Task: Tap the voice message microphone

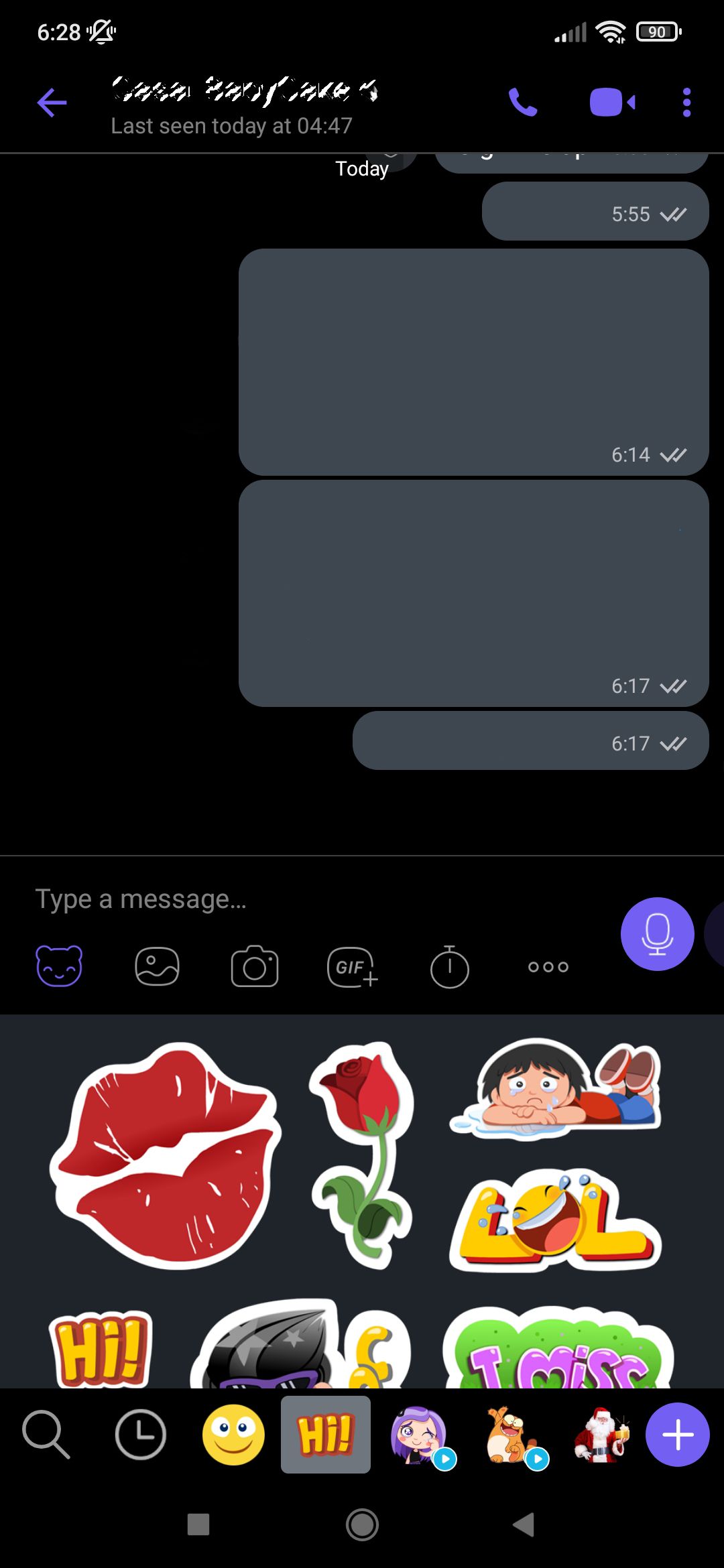Action: (x=658, y=934)
